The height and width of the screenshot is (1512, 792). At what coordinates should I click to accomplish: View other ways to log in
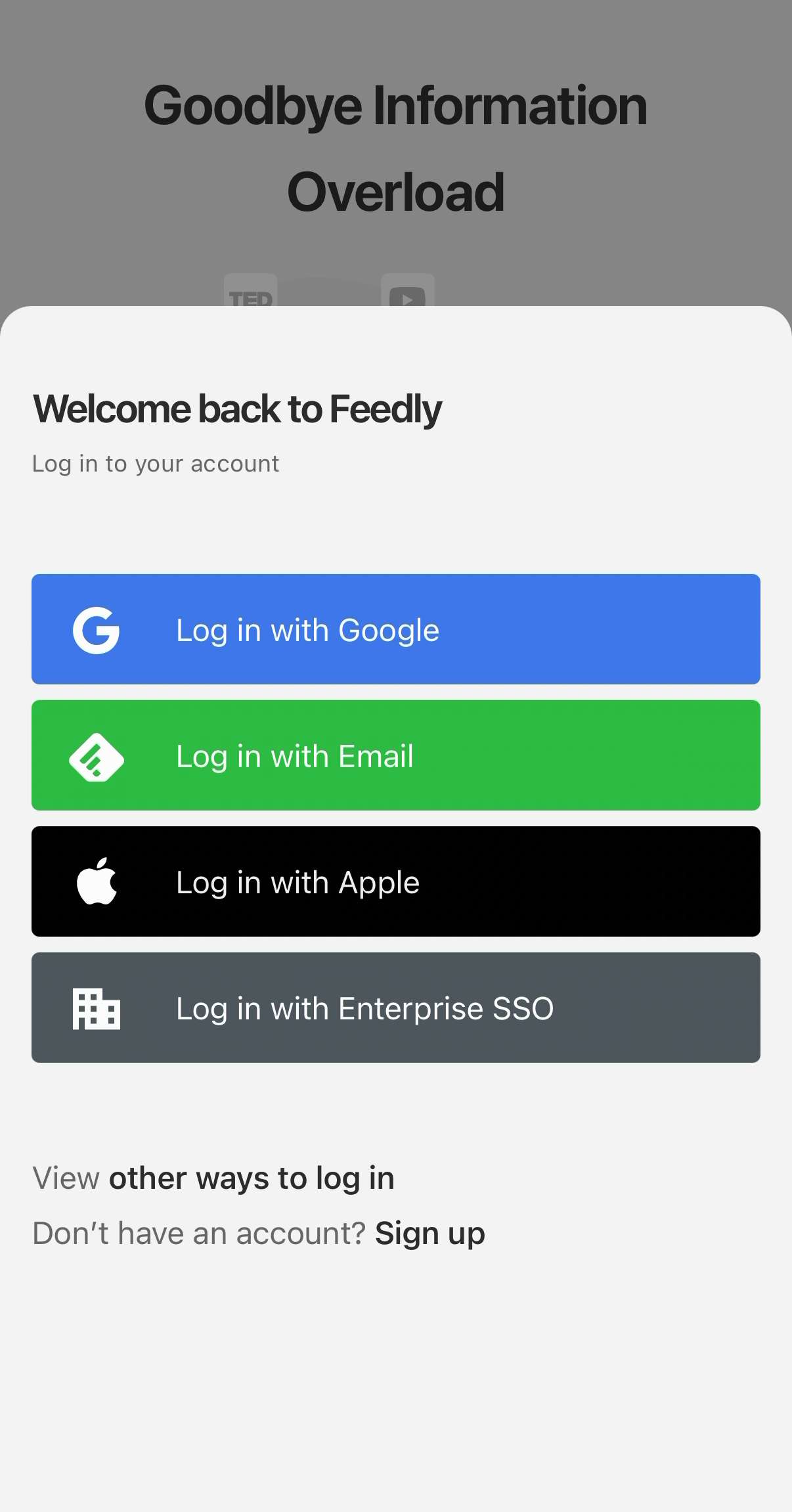coord(251,1178)
